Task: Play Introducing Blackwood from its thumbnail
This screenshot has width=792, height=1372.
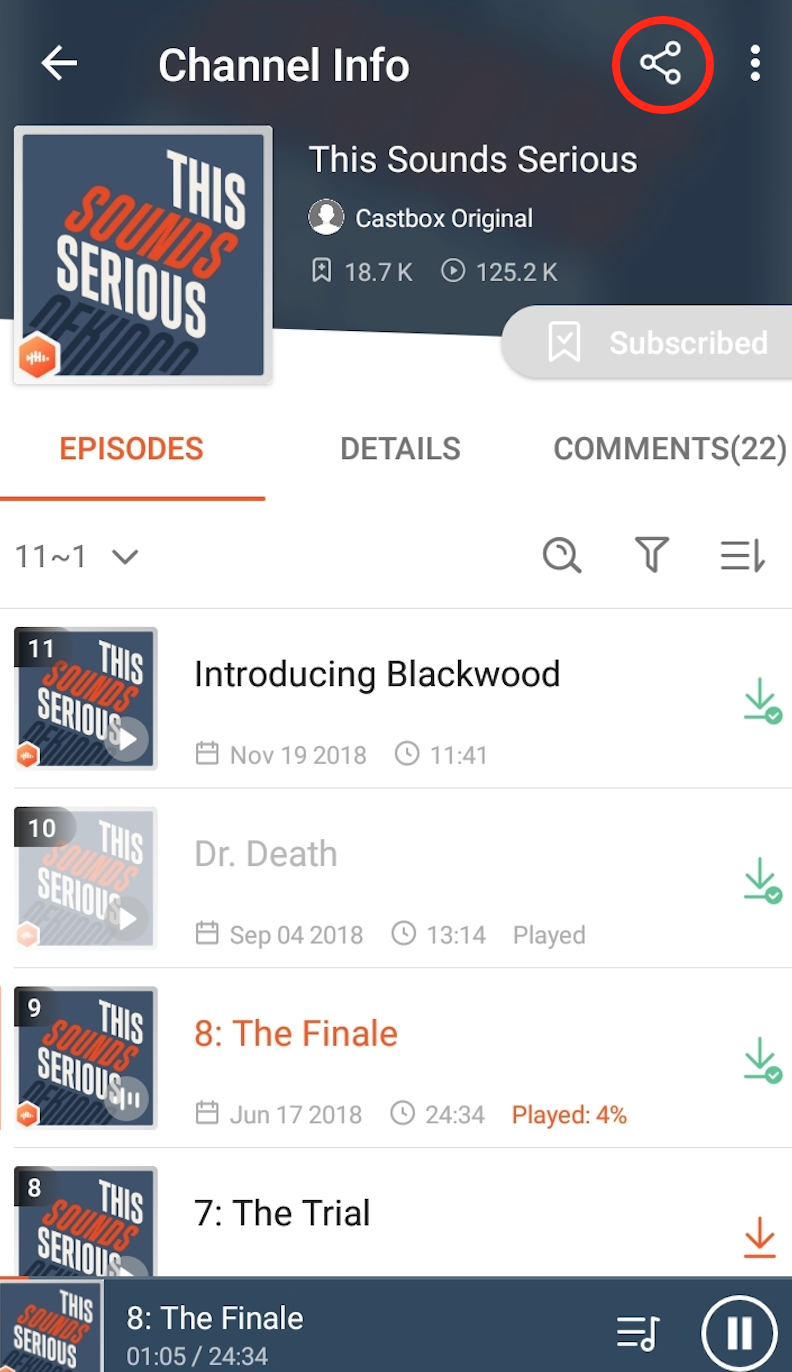Action: pos(126,740)
